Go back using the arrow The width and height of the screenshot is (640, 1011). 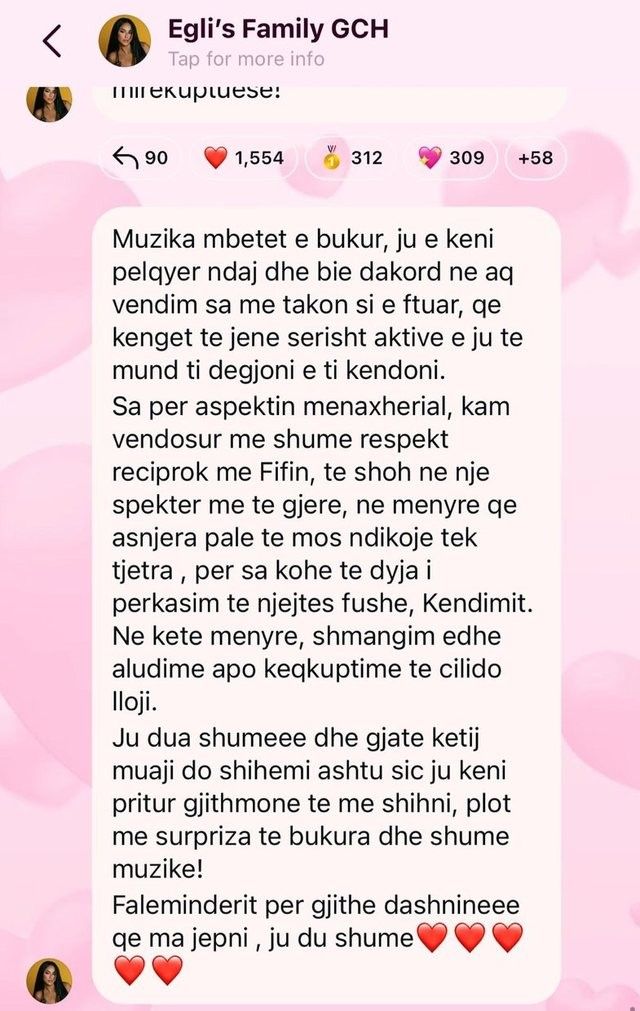tap(52, 41)
